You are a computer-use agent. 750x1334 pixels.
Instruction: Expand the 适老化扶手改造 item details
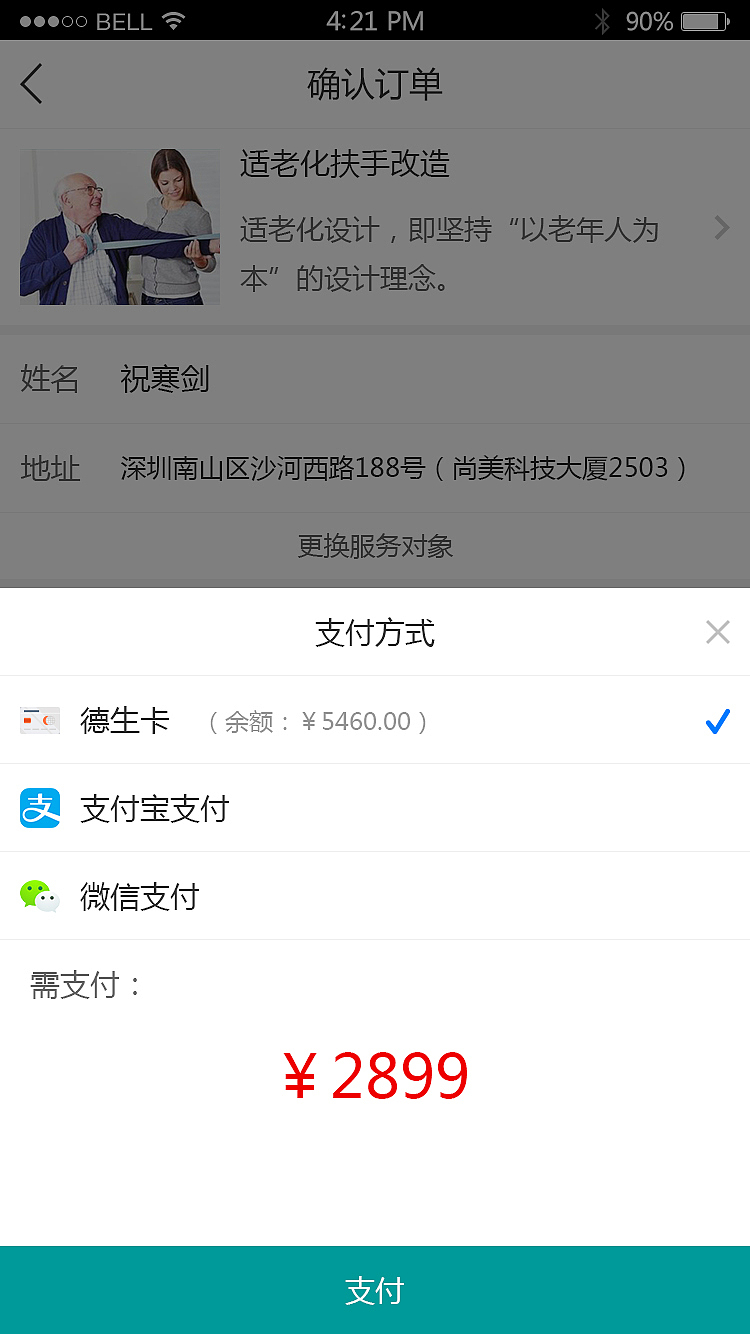pos(345,165)
